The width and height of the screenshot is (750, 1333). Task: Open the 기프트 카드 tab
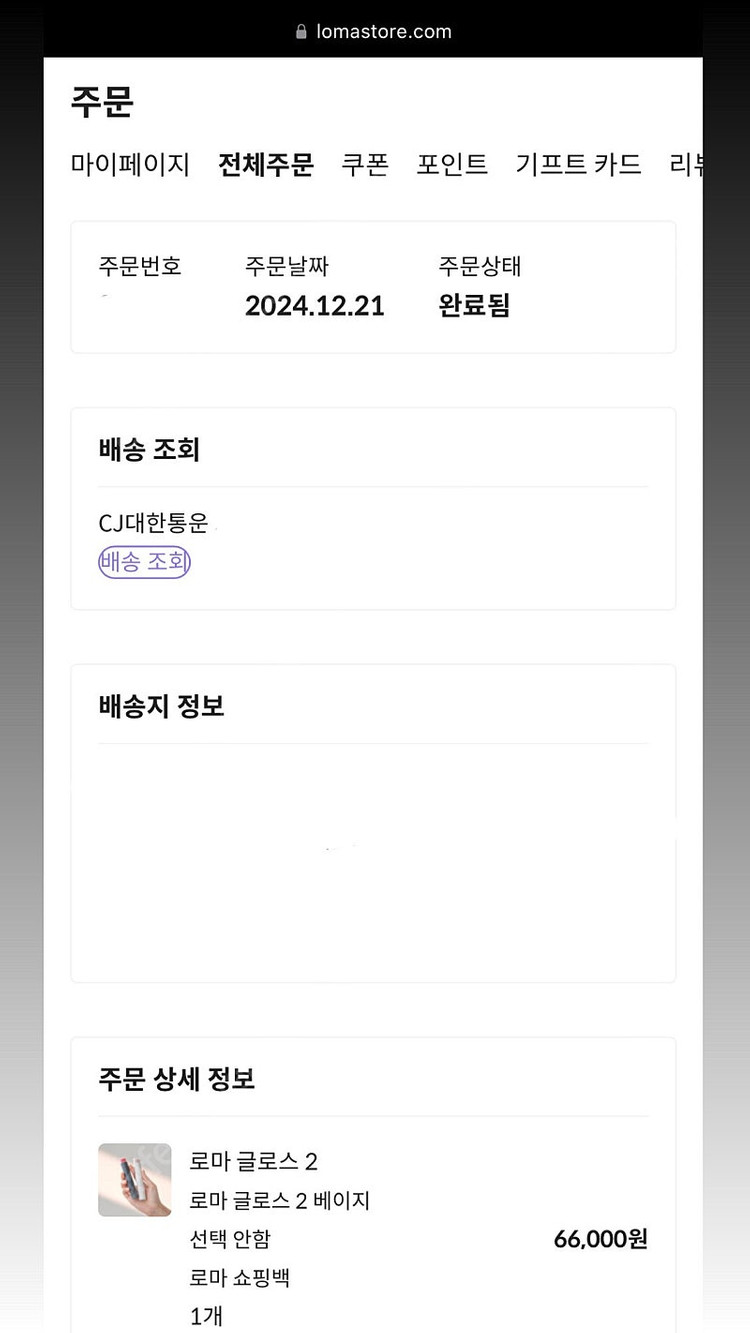577,166
